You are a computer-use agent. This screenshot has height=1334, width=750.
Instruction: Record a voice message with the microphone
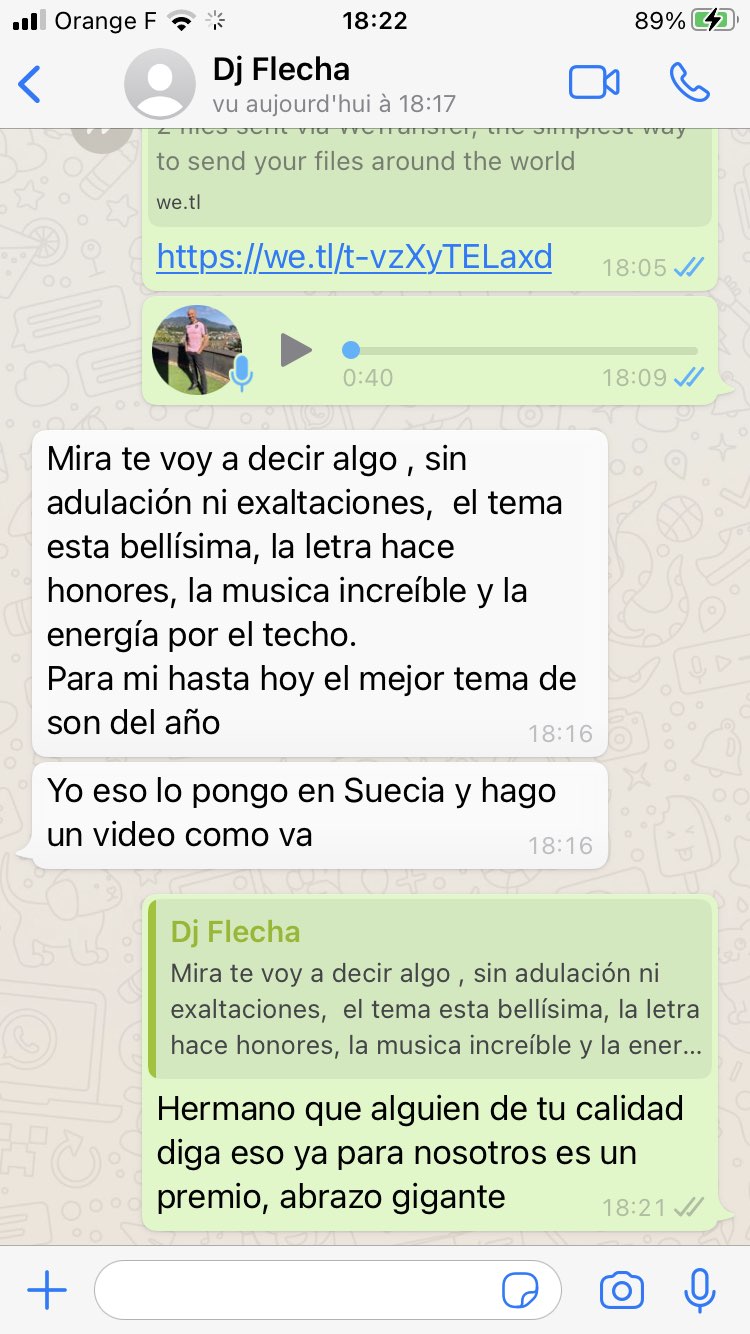700,1291
